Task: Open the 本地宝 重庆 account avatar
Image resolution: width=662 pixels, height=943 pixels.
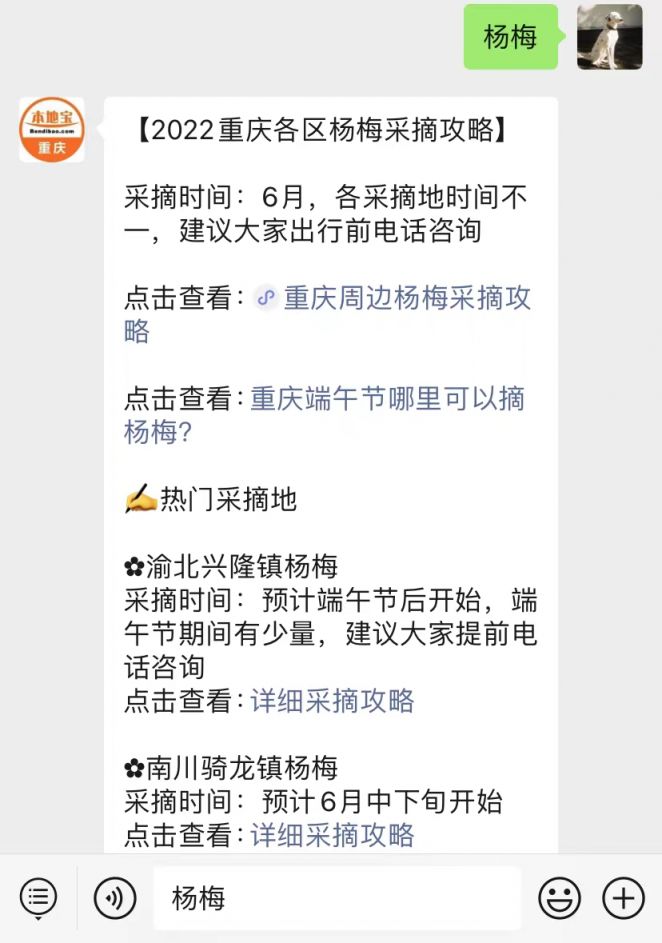Action: click(52, 130)
